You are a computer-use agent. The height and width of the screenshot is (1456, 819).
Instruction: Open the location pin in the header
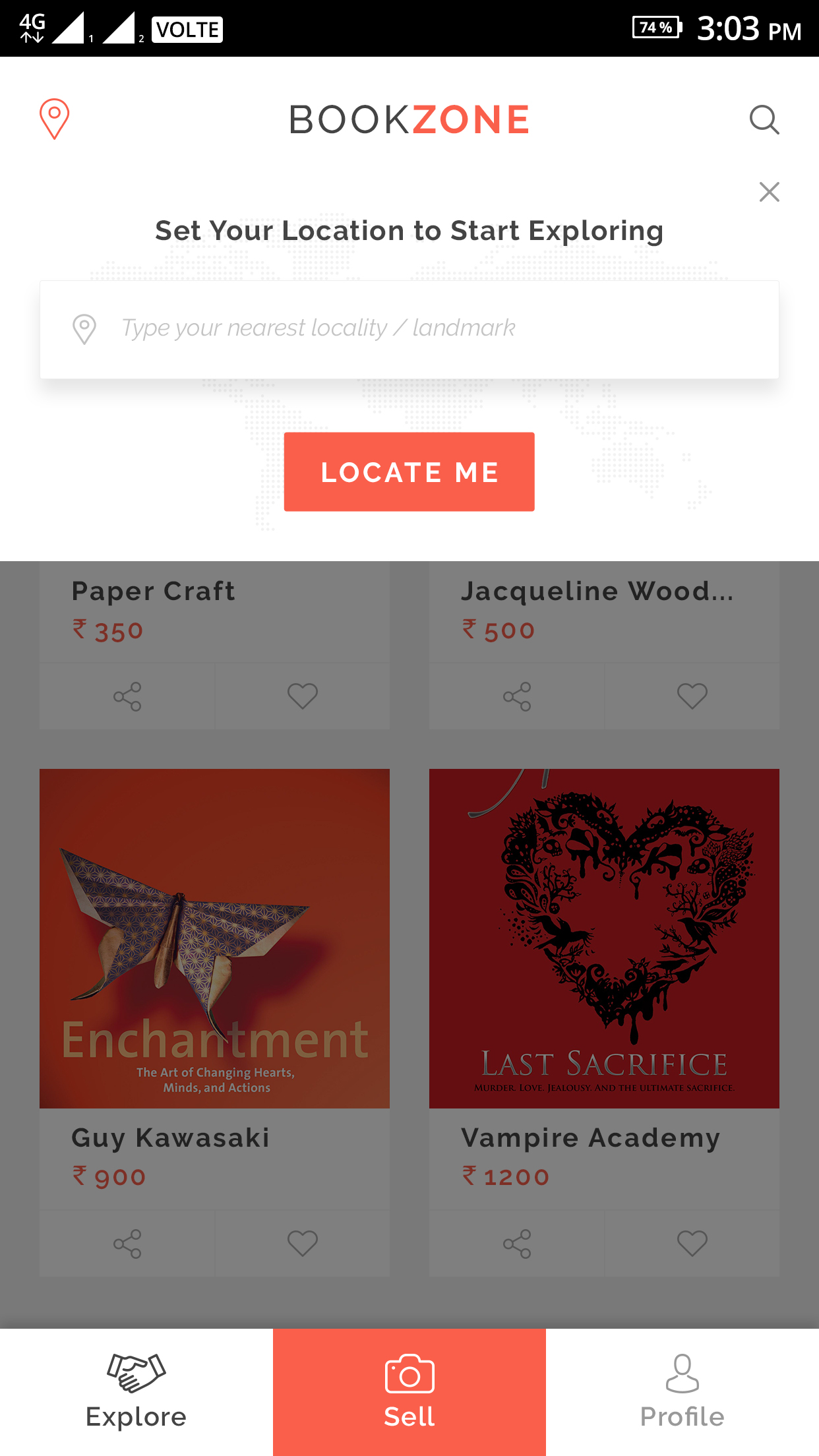(54, 119)
